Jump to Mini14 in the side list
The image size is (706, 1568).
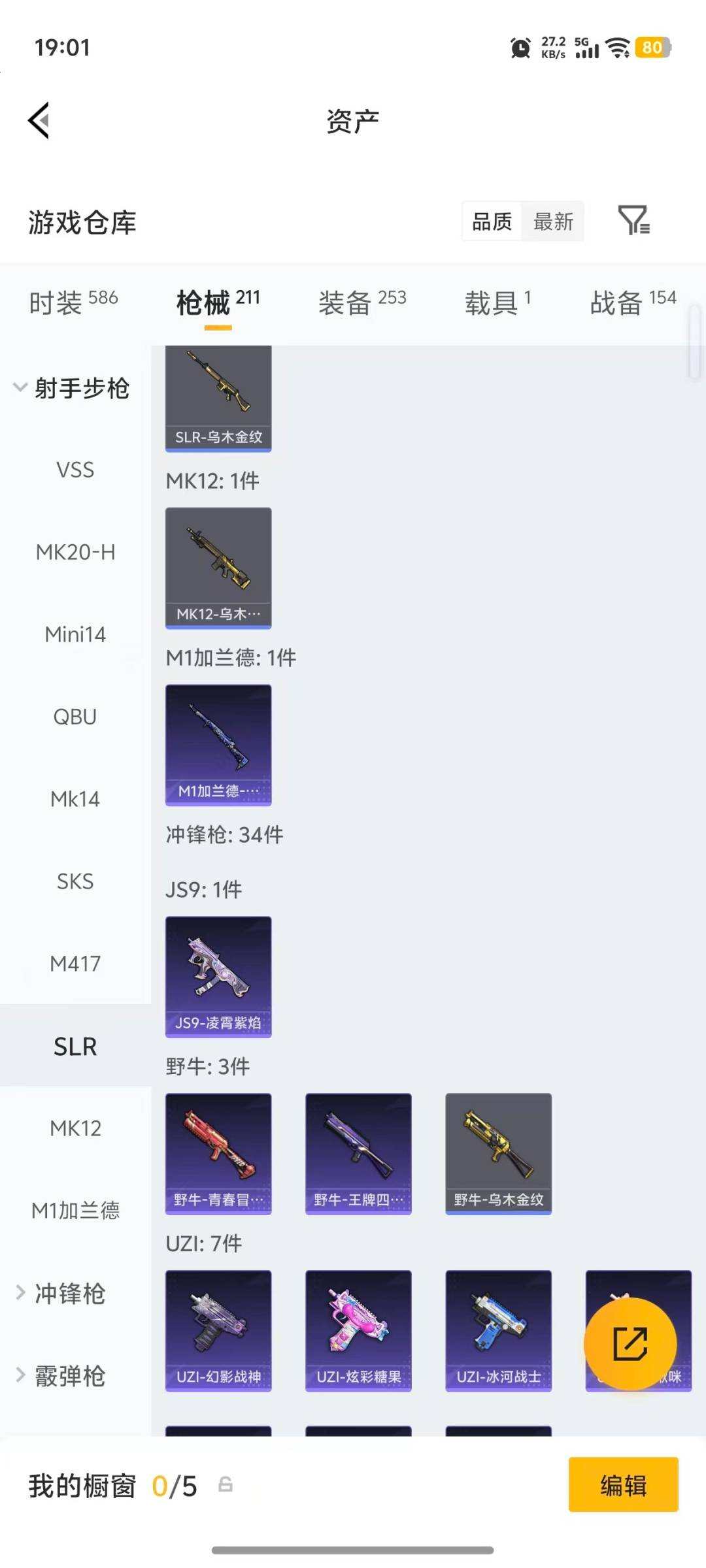(x=75, y=634)
